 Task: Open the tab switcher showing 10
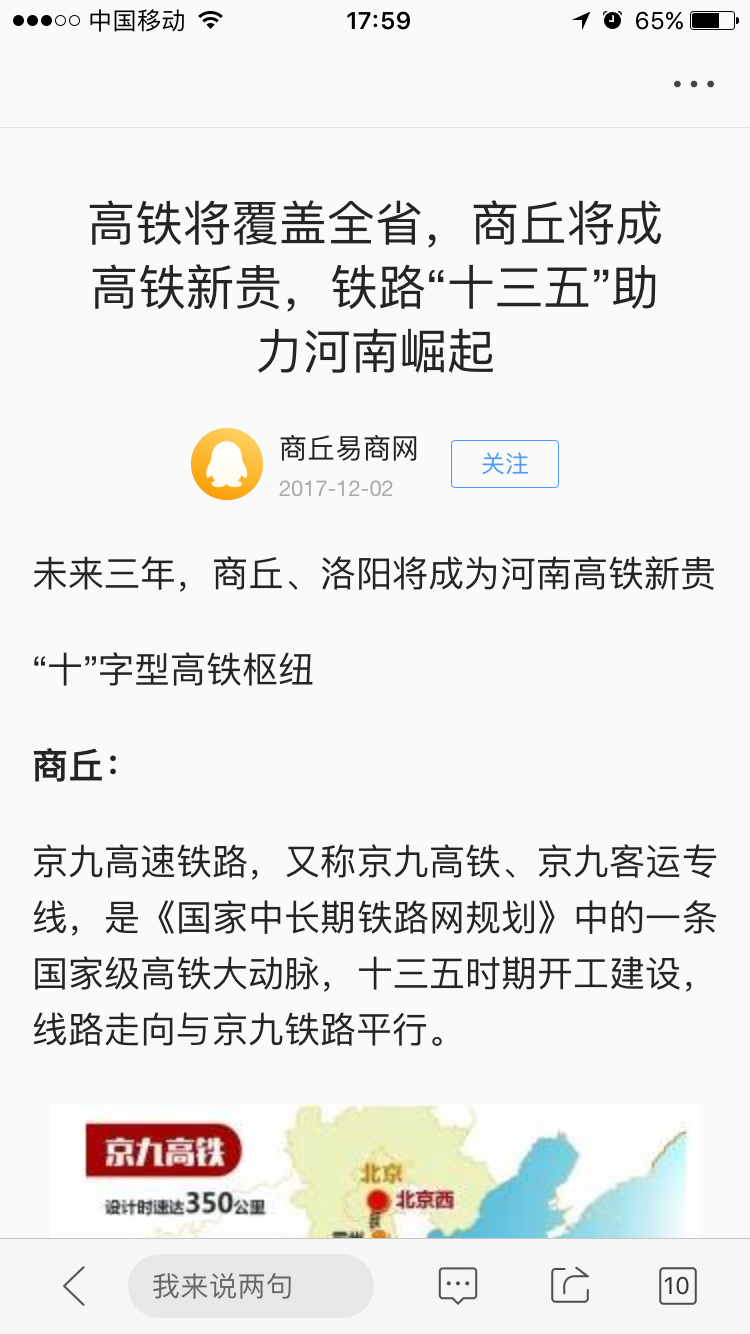(677, 1285)
